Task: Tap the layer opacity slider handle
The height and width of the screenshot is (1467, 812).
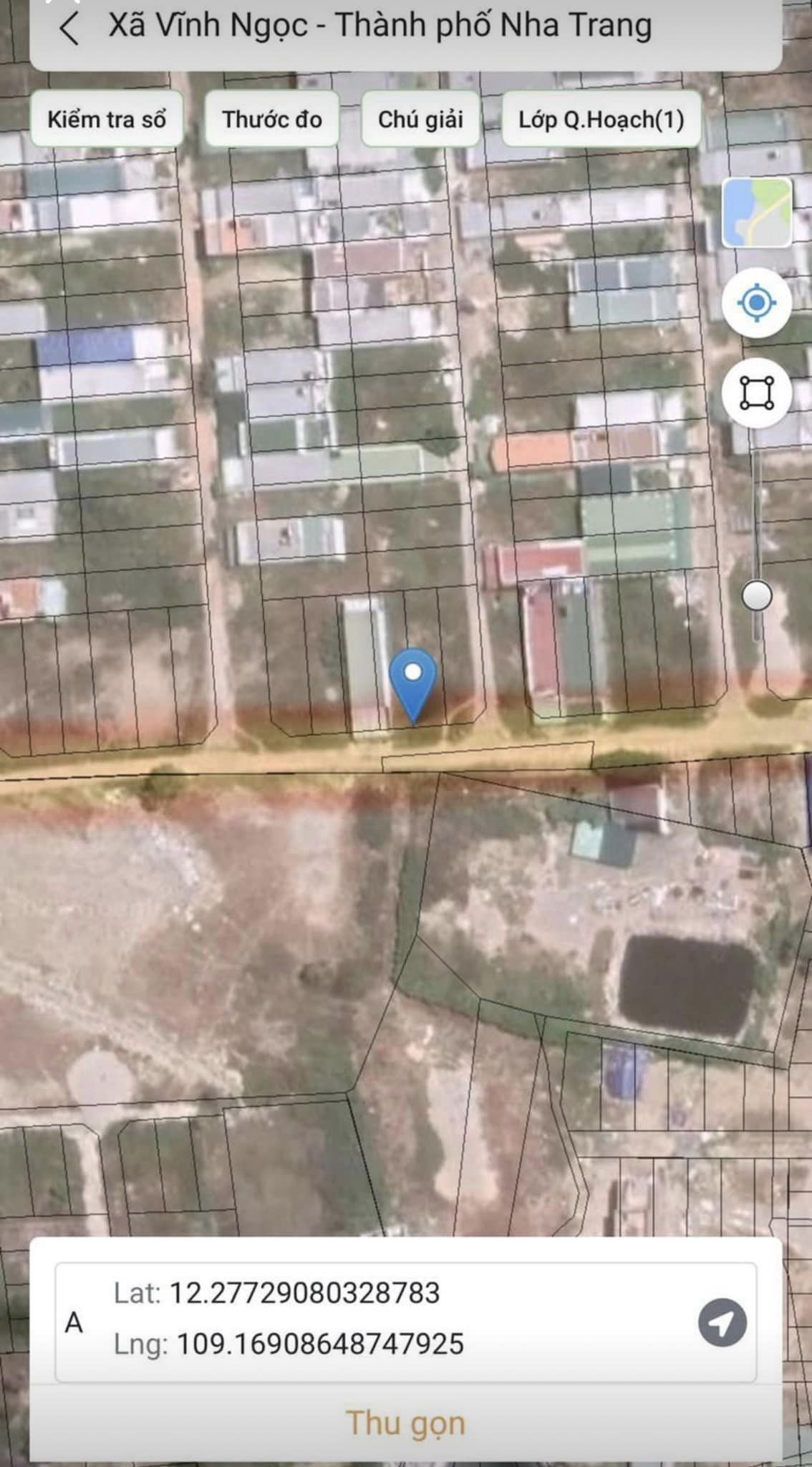Action: (757, 595)
